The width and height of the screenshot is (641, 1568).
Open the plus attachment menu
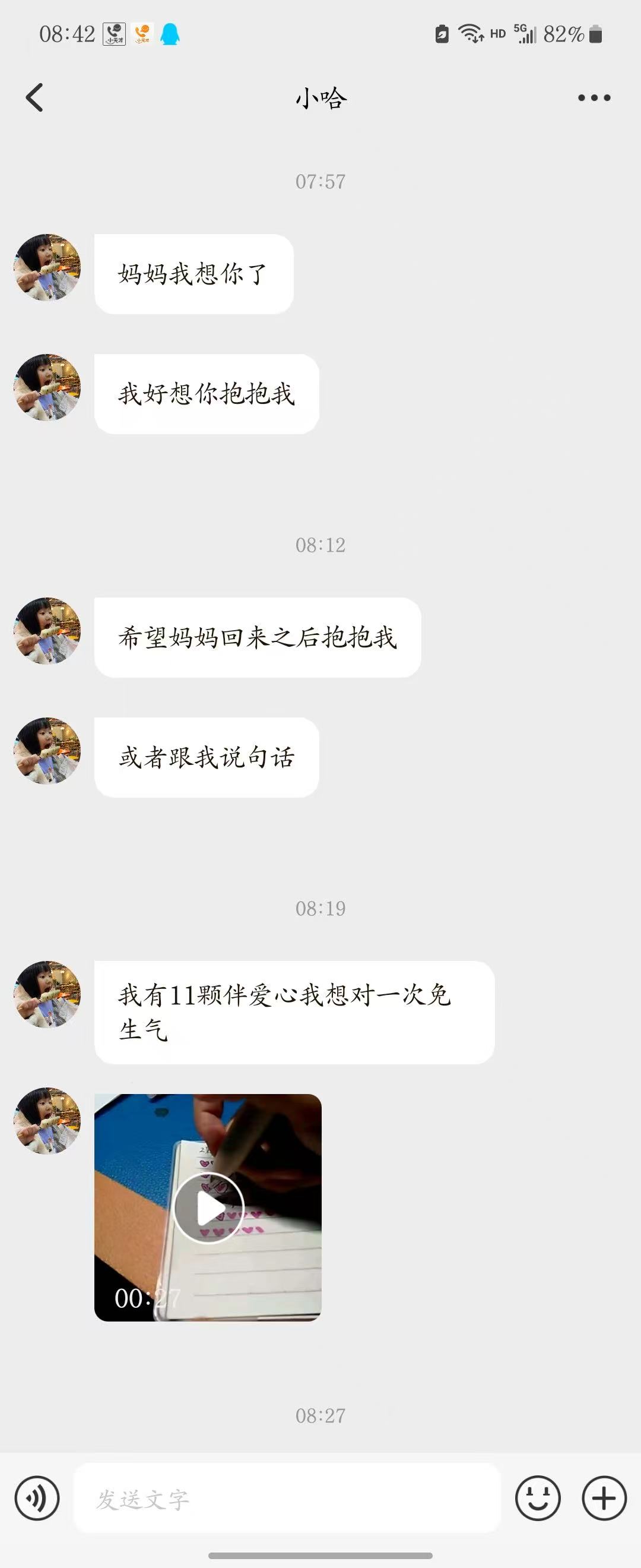[604, 1498]
